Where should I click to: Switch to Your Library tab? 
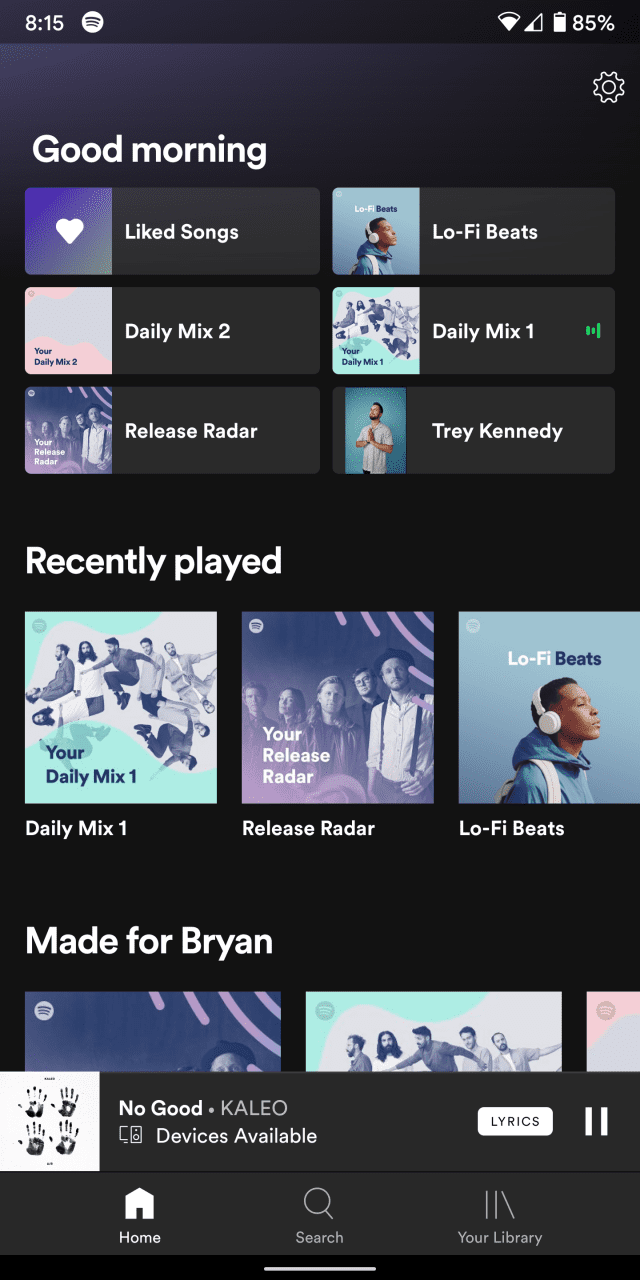499,1215
